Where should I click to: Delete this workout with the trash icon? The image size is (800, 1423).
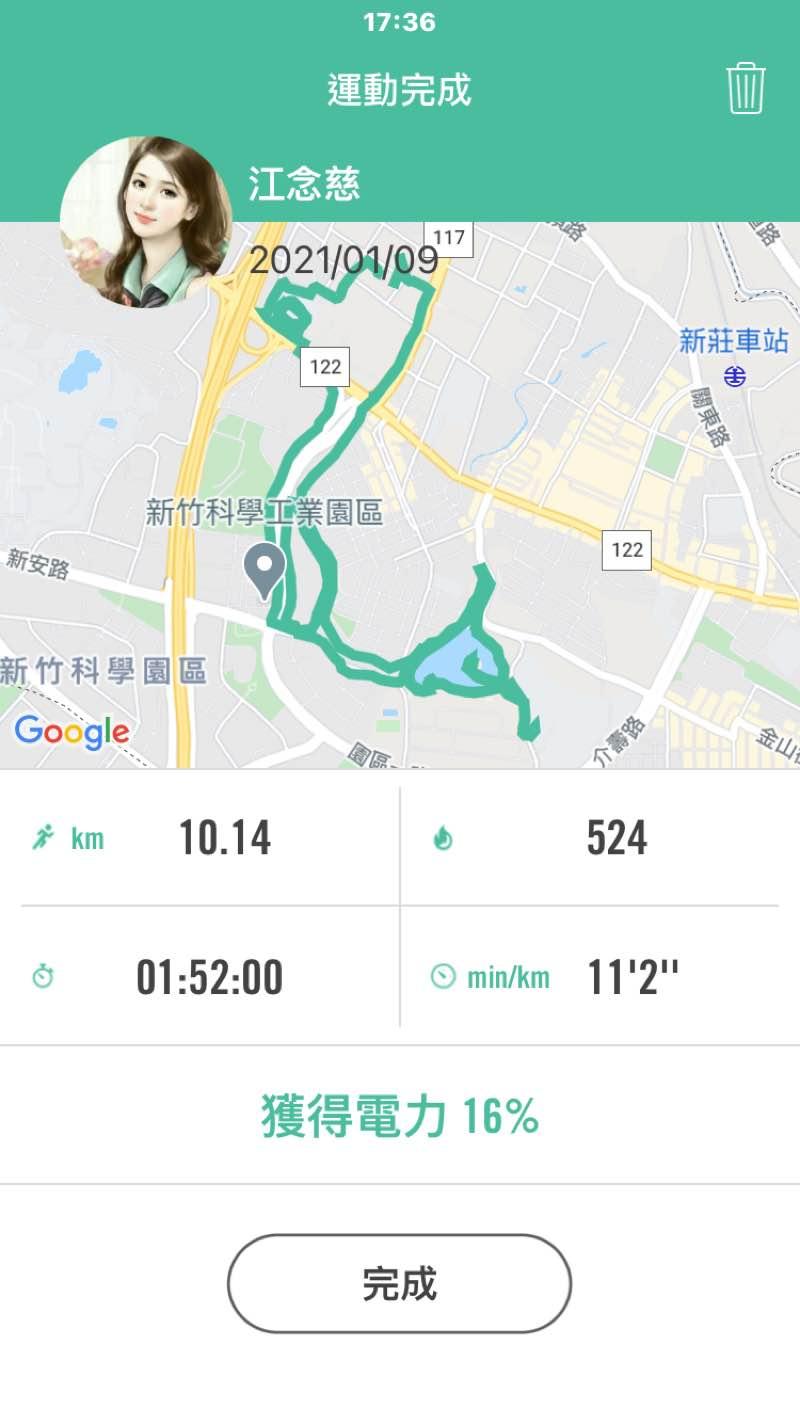point(745,88)
